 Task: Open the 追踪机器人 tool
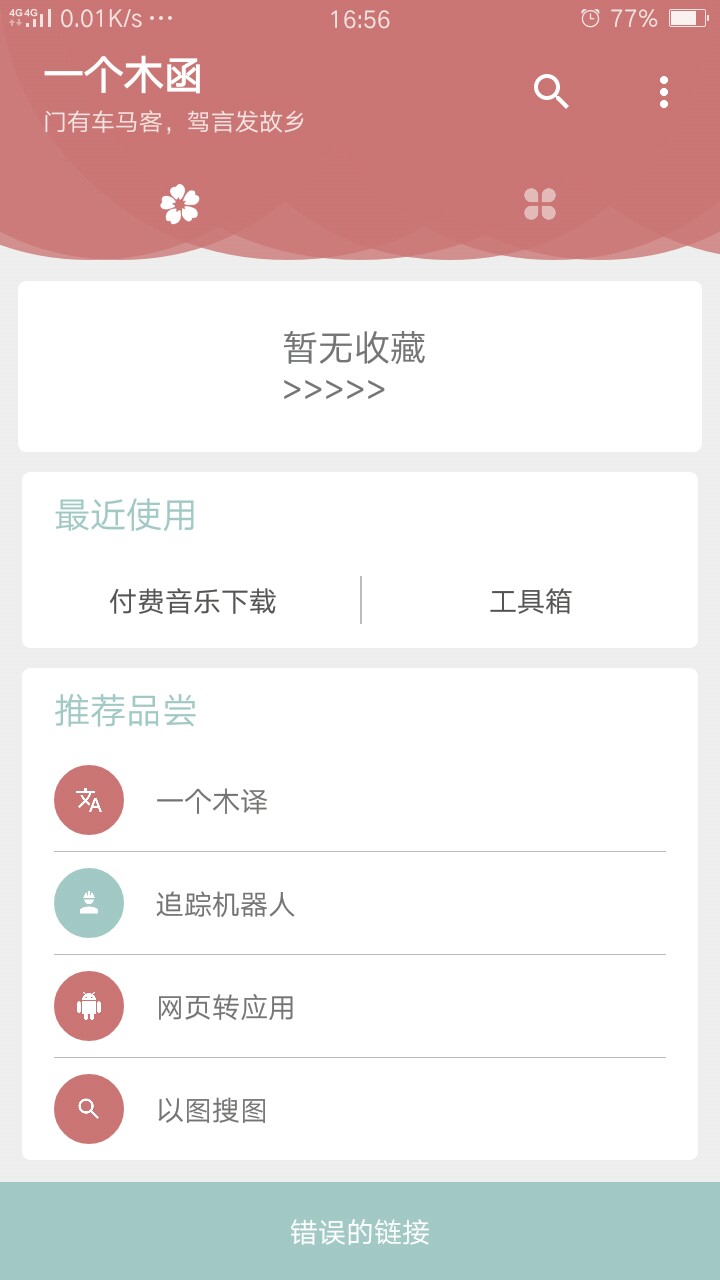225,904
